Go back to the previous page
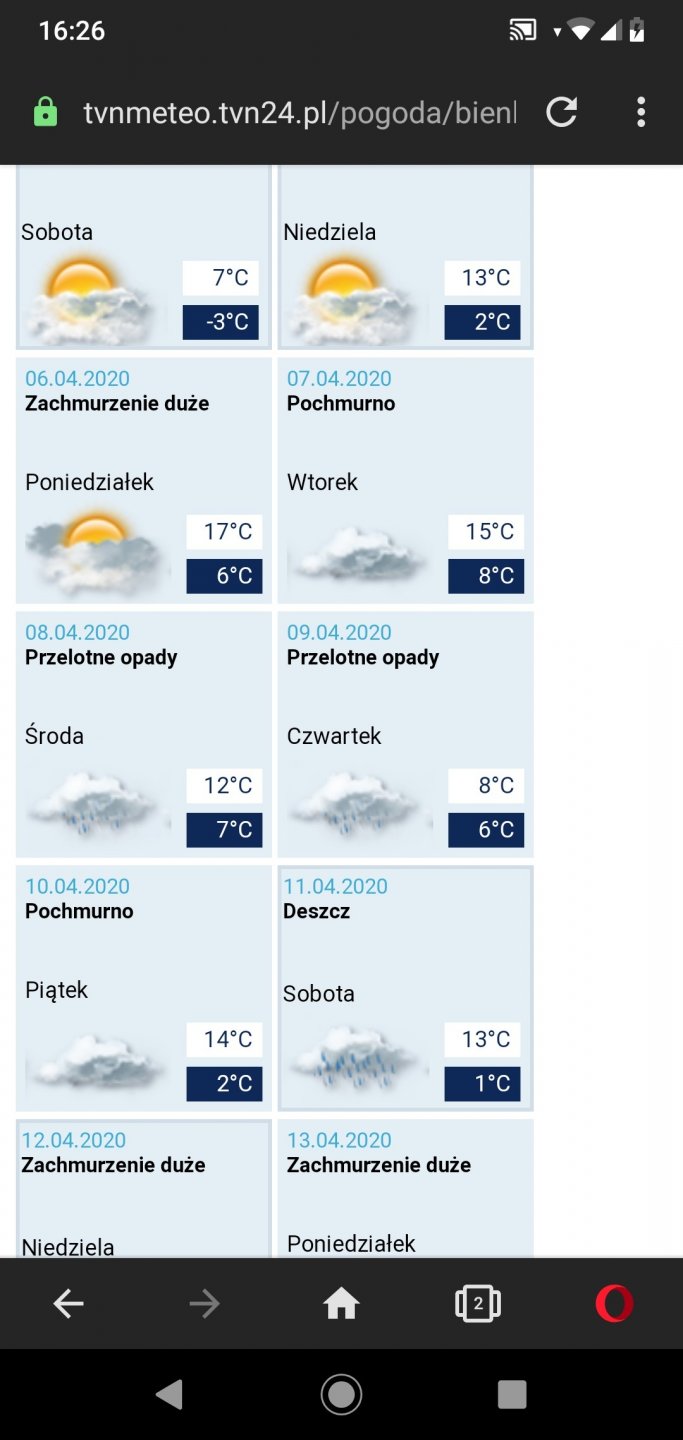683x1440 pixels. pos(68,1303)
